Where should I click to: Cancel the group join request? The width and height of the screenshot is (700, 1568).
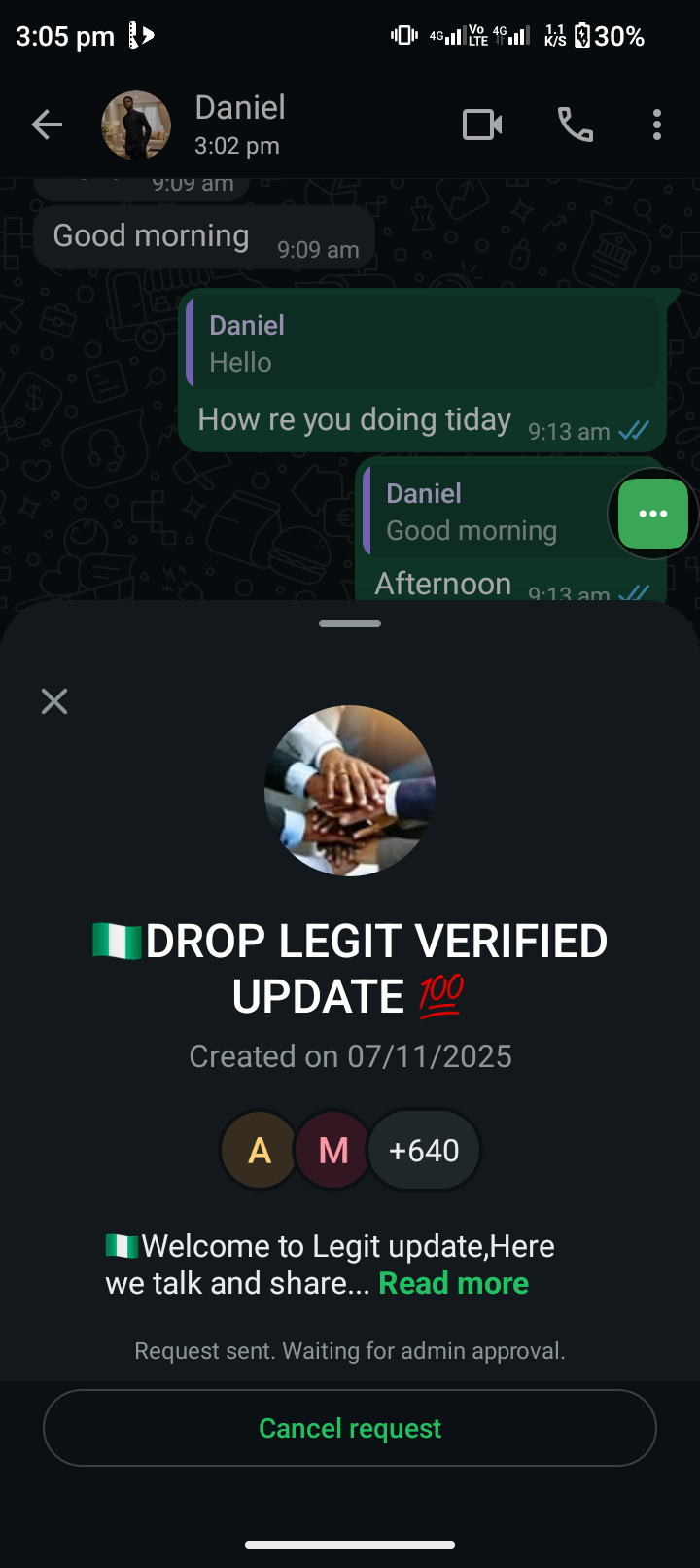click(x=350, y=1428)
